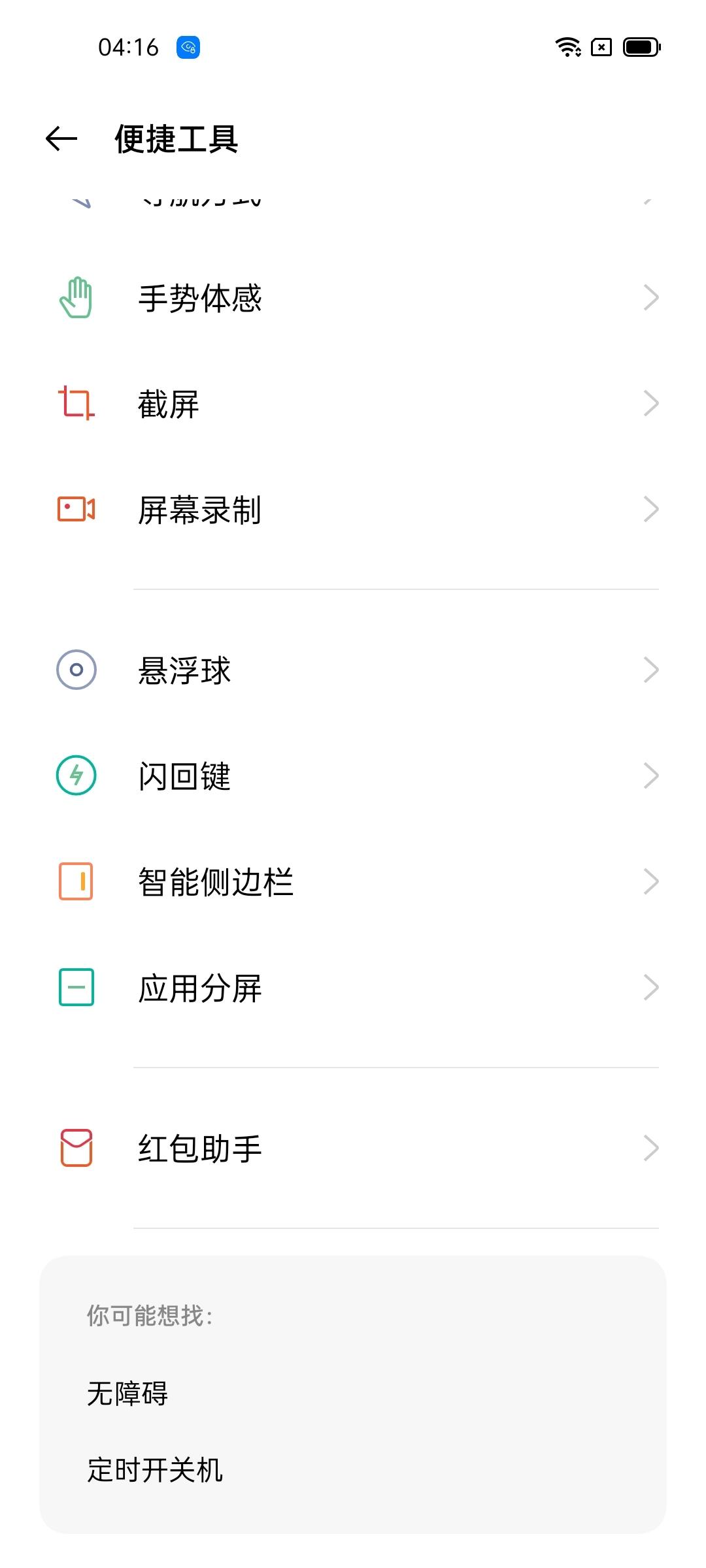
Task: Open 红包助手 settings
Action: 353,1149
